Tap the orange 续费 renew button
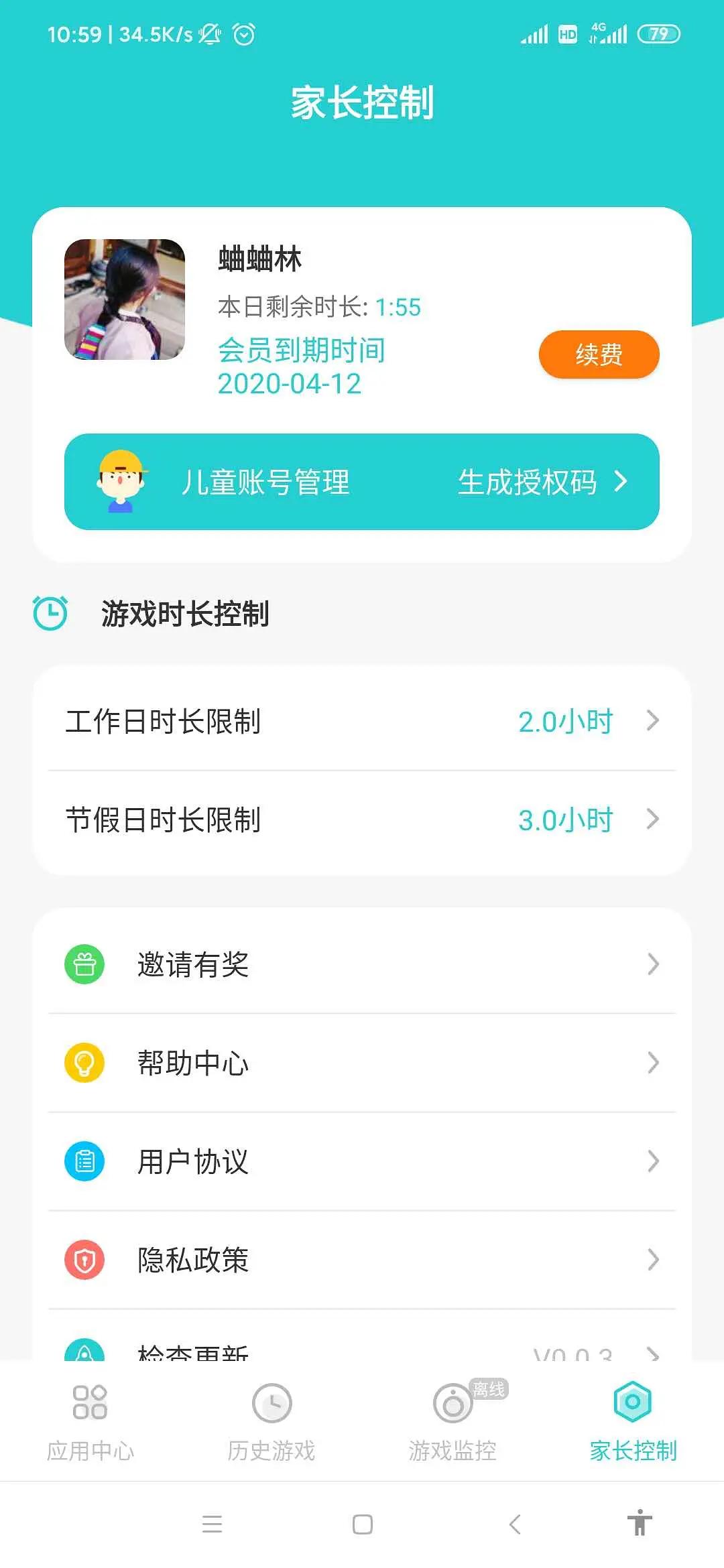Viewport: 724px width, 1568px height. click(x=599, y=354)
